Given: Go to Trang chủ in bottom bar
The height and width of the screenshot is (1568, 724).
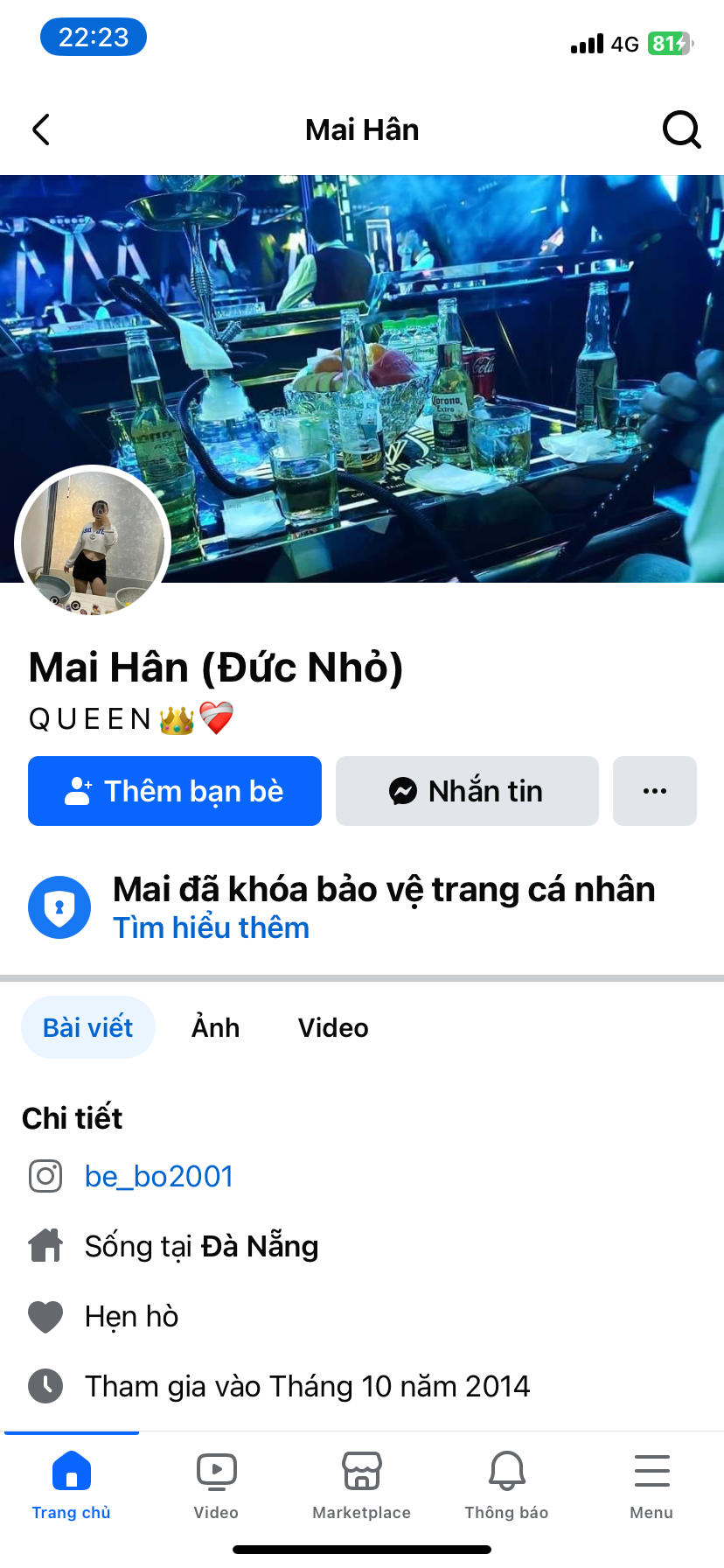Looking at the screenshot, I should tap(72, 1484).
